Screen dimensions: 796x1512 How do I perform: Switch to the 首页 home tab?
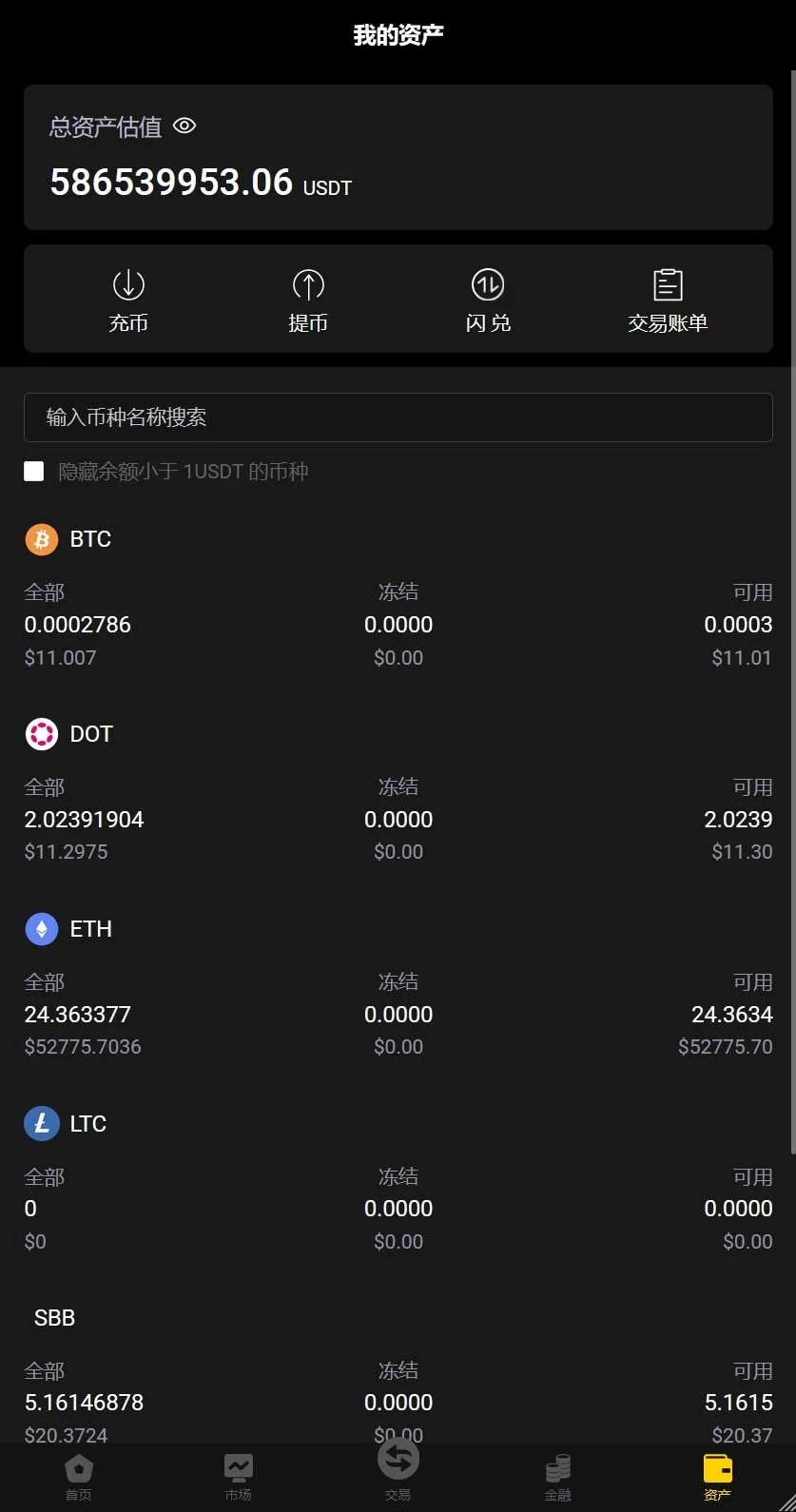tap(79, 1478)
